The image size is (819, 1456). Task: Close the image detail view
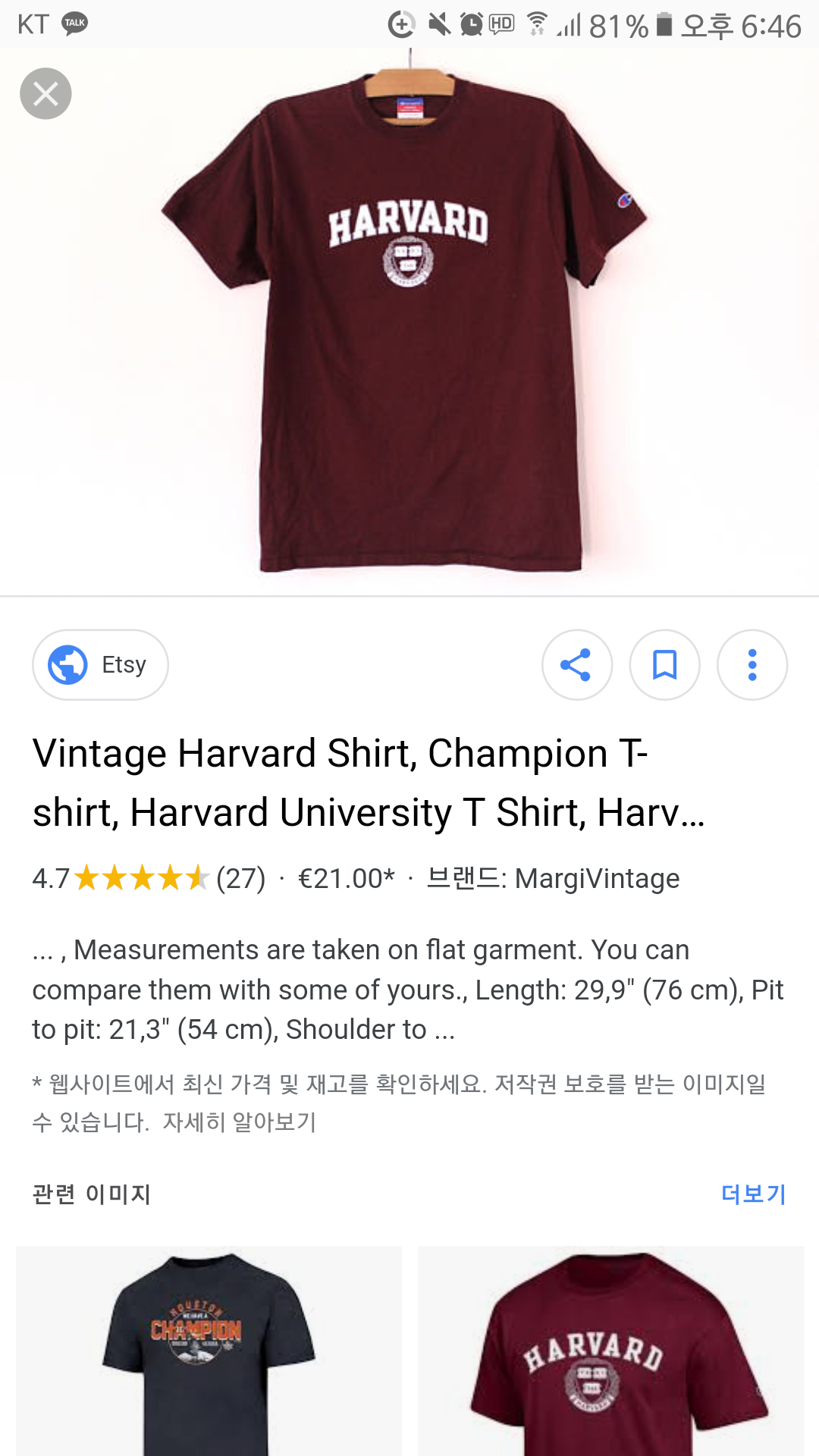[x=45, y=94]
